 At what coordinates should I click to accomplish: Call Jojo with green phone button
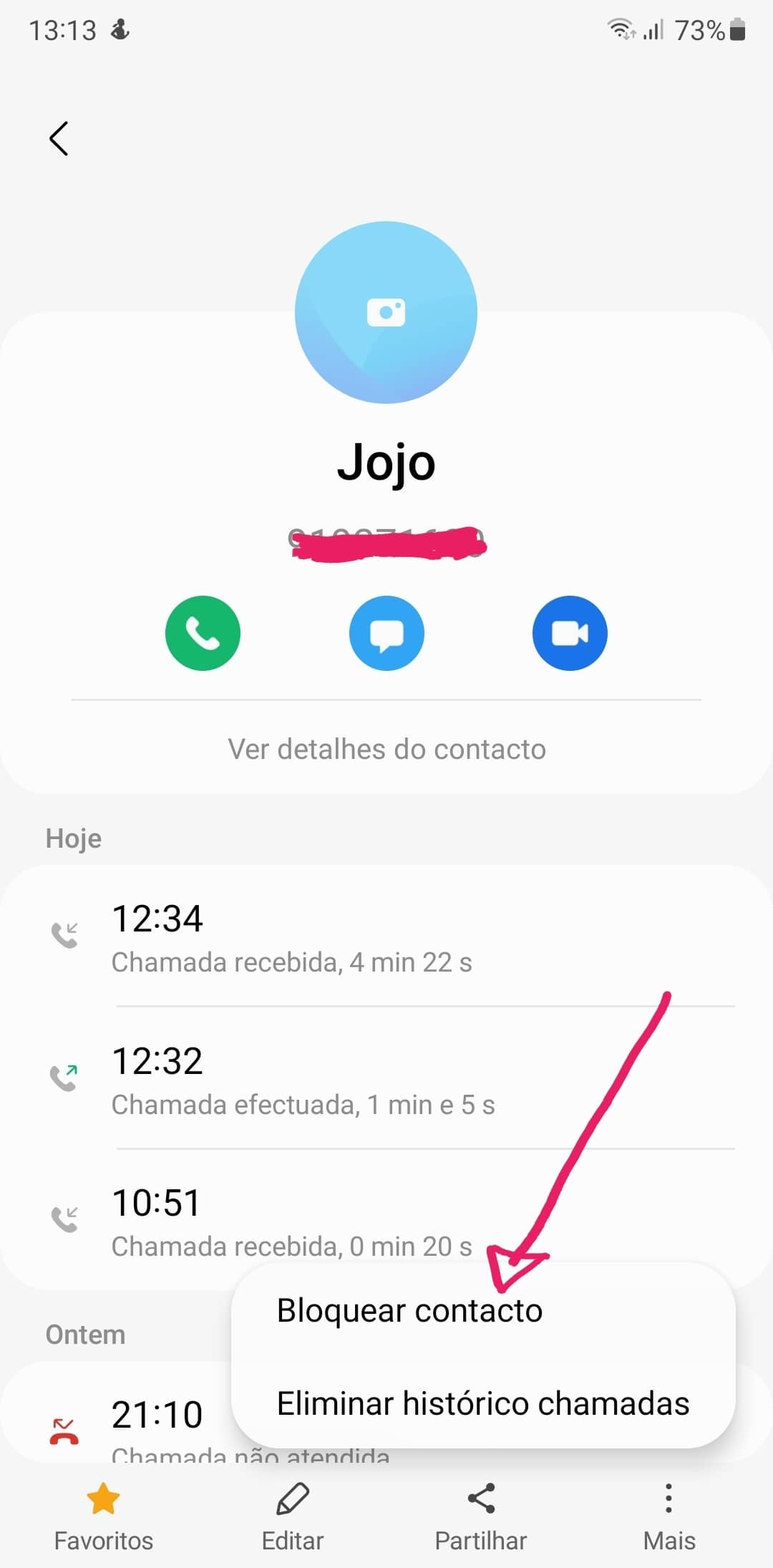click(x=203, y=633)
